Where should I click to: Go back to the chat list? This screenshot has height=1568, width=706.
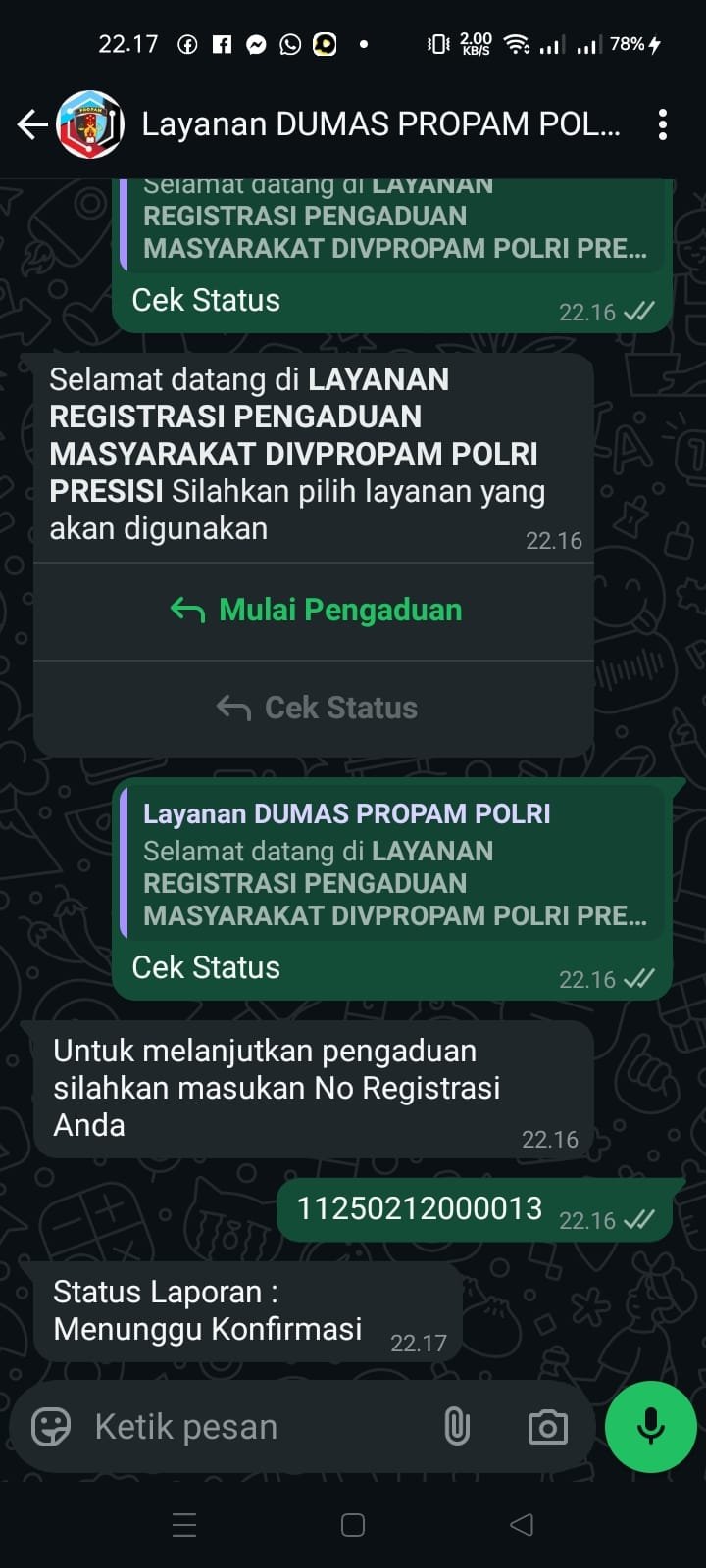(x=32, y=124)
